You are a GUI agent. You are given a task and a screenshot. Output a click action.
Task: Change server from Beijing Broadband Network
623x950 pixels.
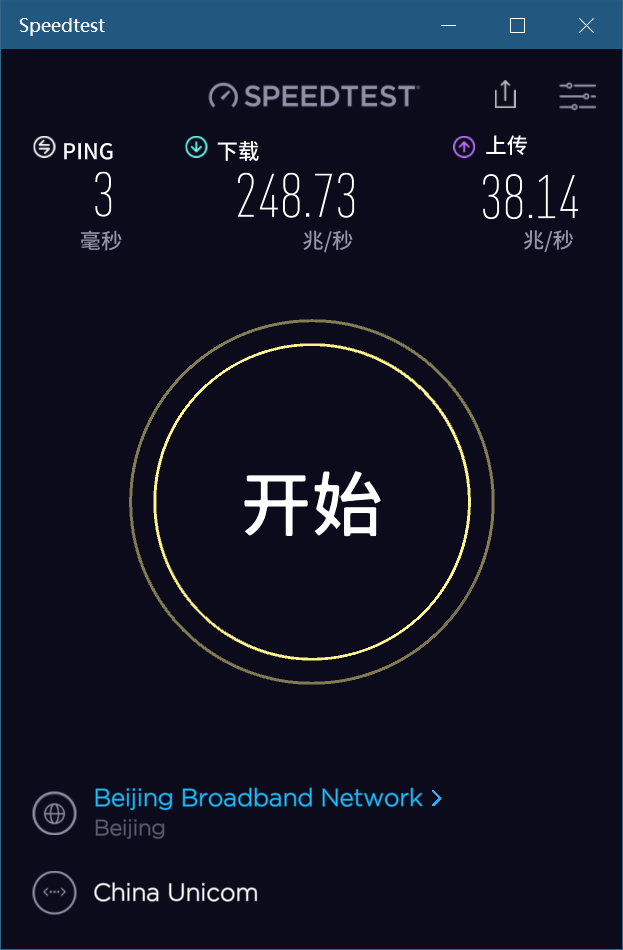pos(267,798)
